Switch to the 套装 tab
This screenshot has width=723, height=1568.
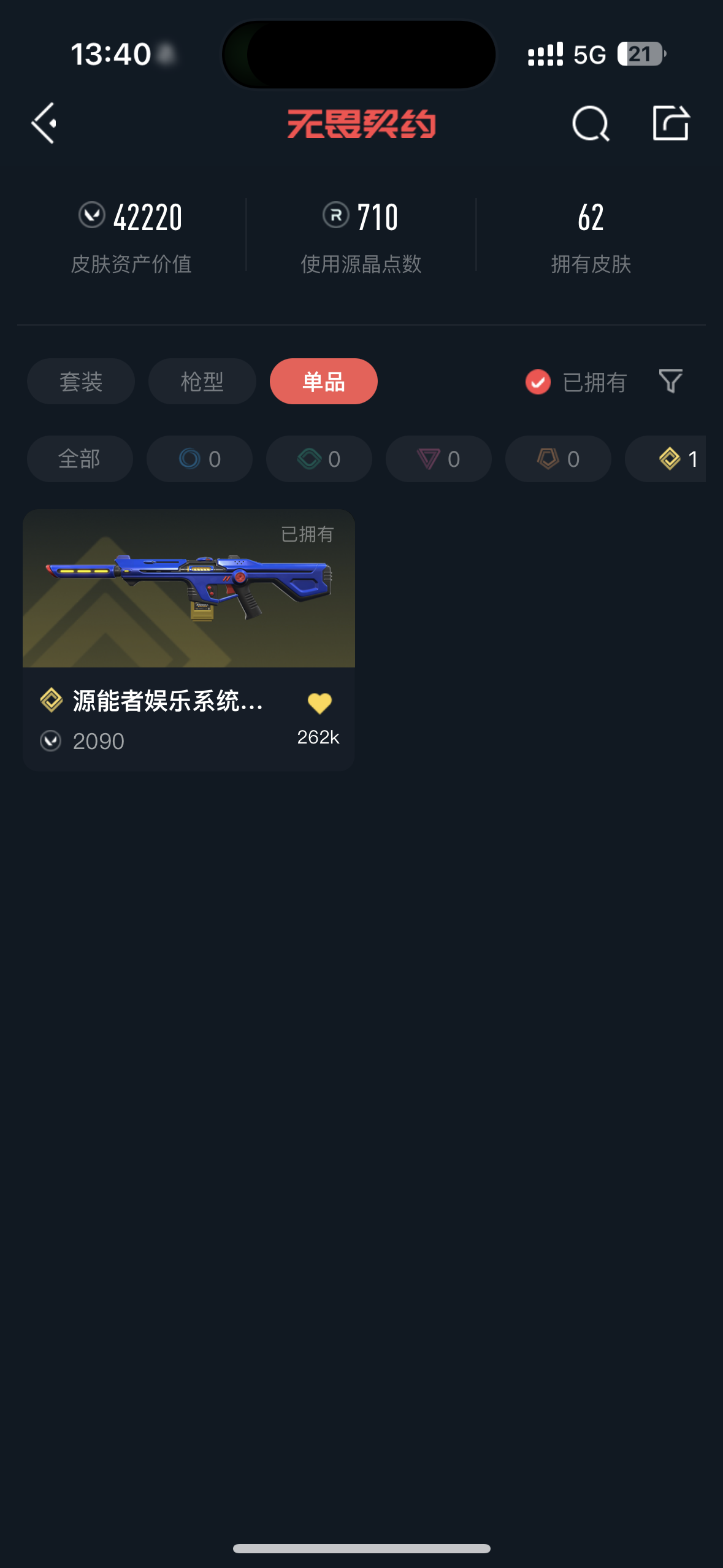tap(81, 382)
